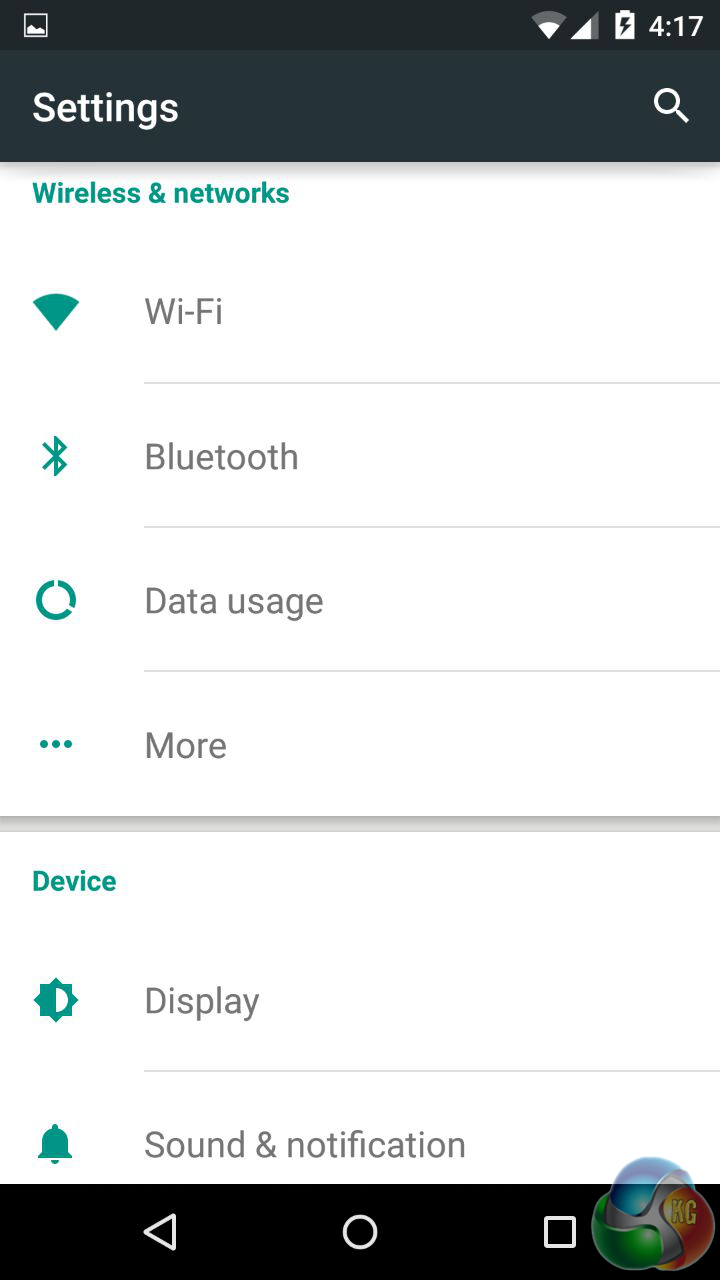Go to Sound & notification settings

[304, 1145]
